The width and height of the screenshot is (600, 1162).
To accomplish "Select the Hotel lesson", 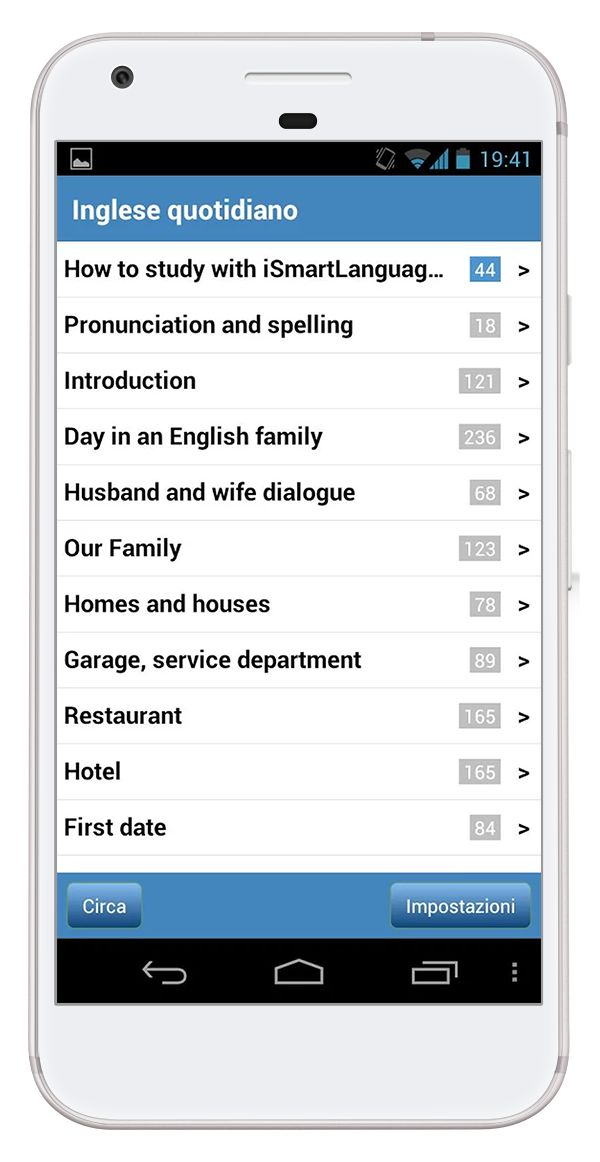I will pos(299,771).
